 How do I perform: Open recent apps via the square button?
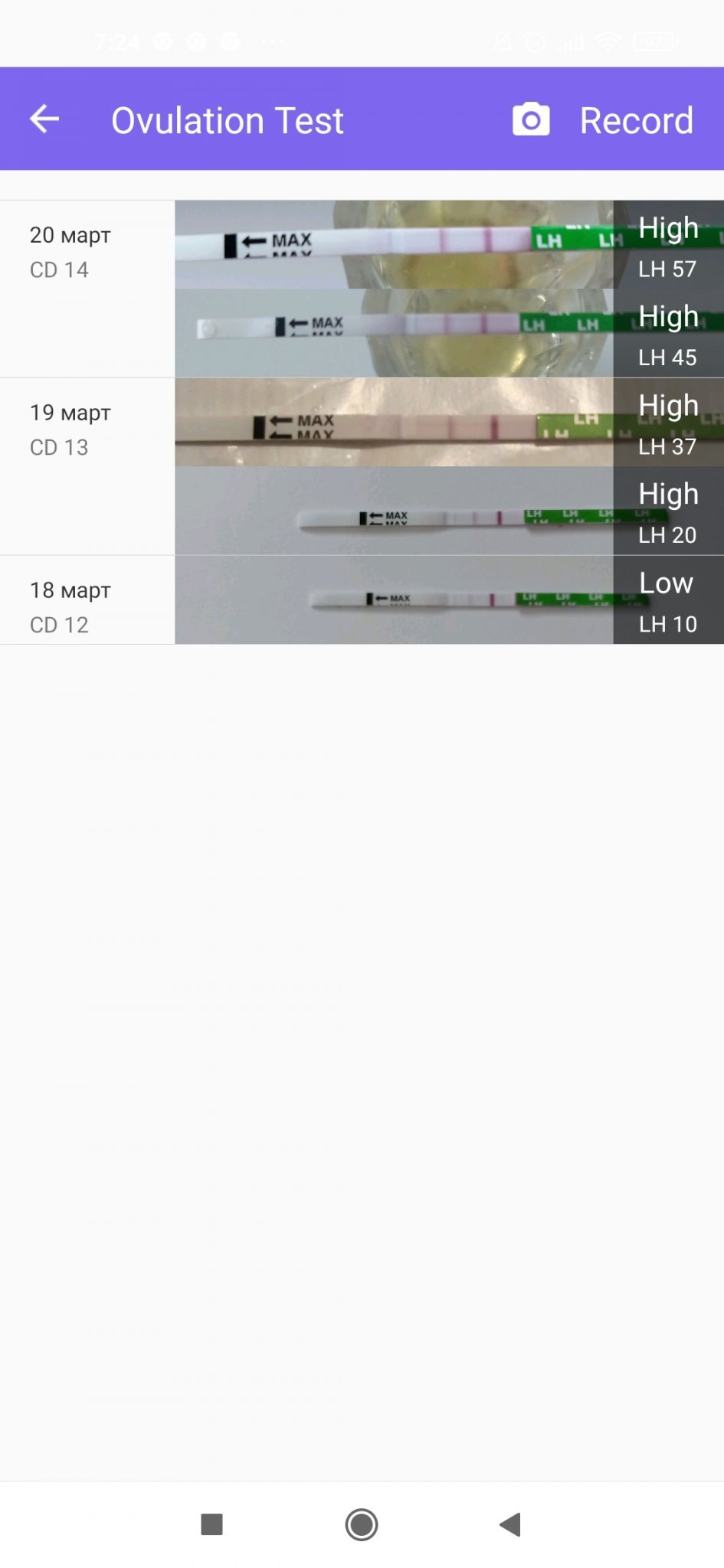pos(211,1524)
